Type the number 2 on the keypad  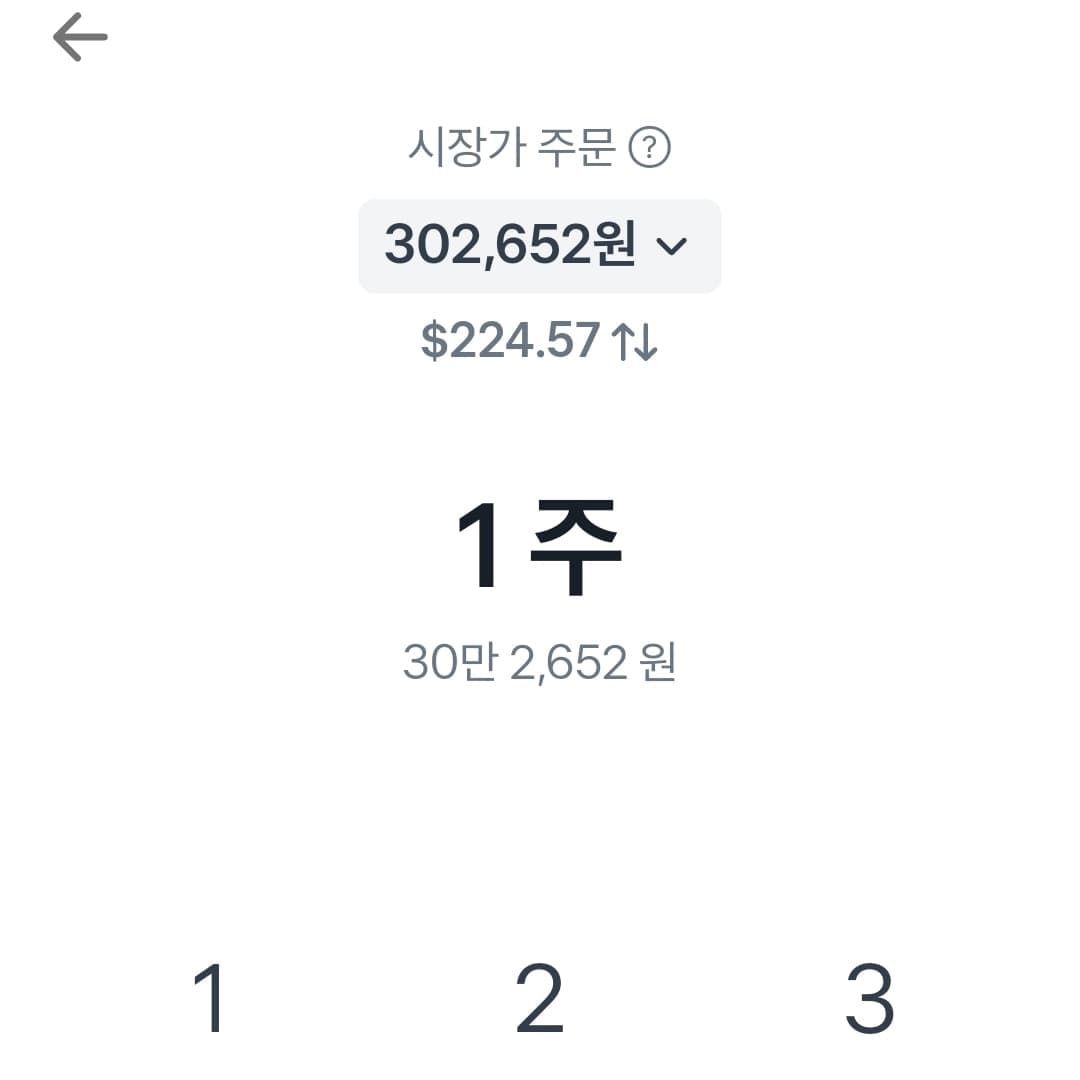(540, 998)
